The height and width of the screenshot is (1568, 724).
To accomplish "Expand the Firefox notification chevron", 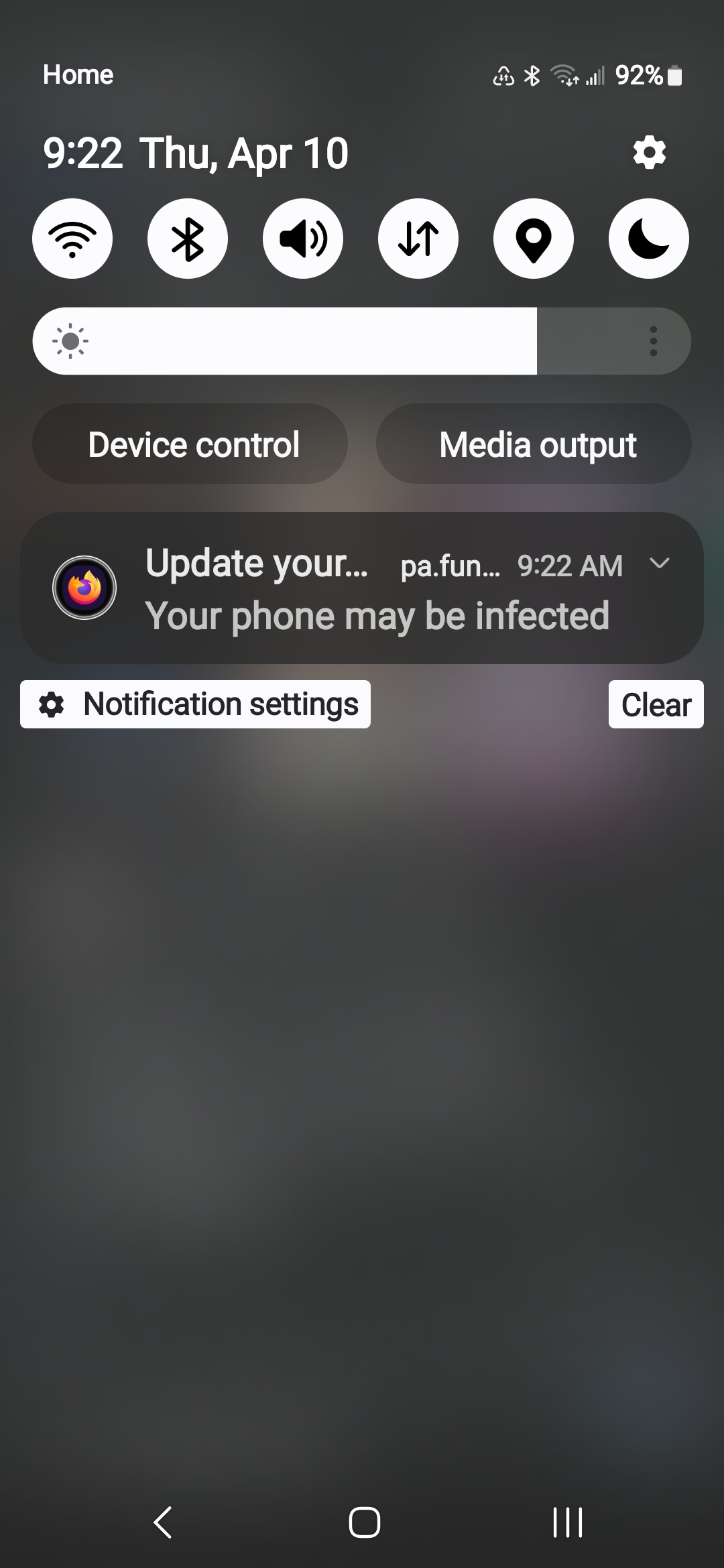I will point(660,564).
